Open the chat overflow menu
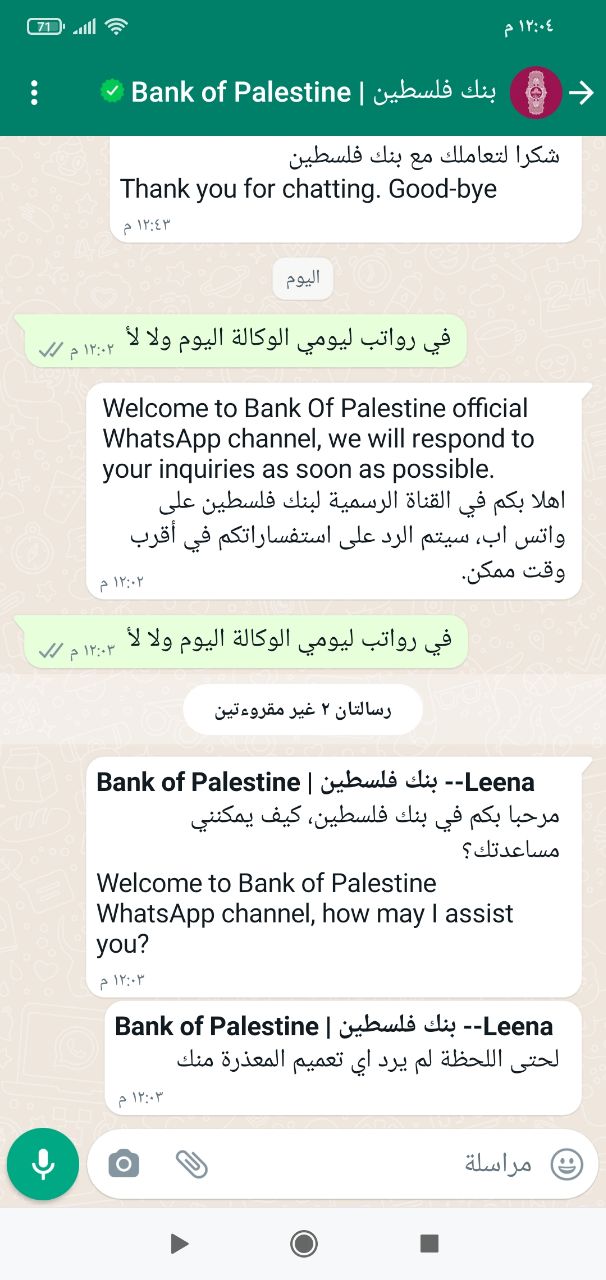This screenshot has width=606, height=1280. click(x=35, y=93)
